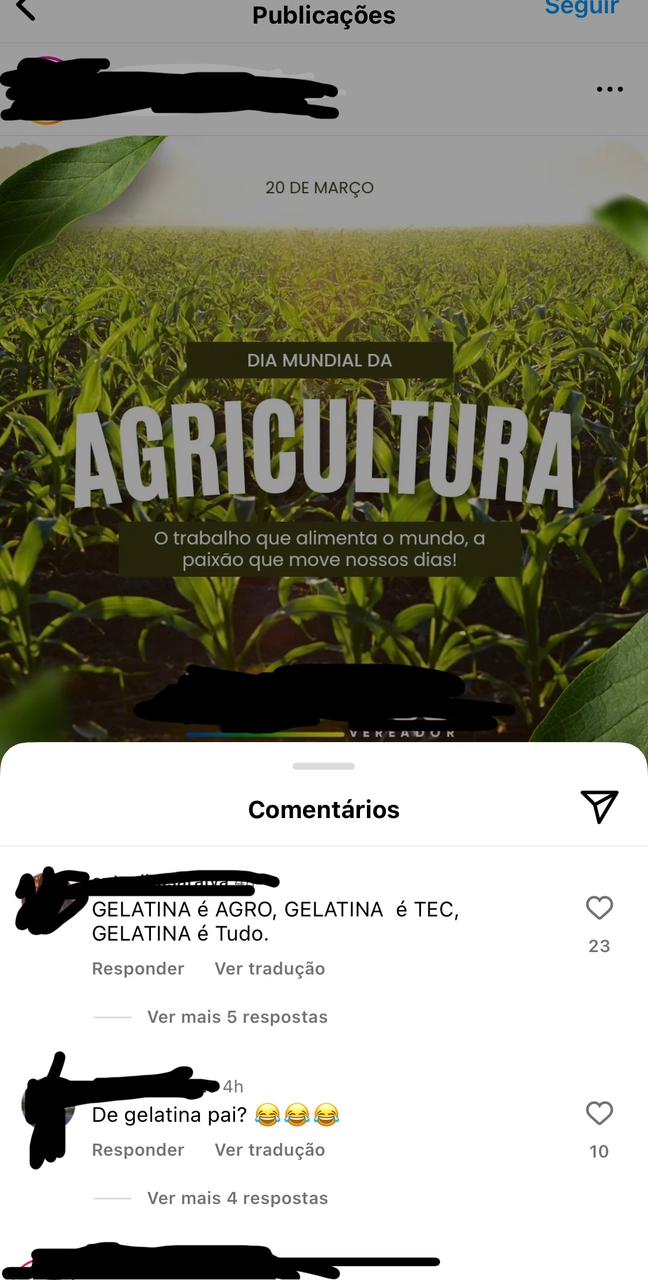Expand 'Ver mais 5 respostas'
Screen dimensions: 648x1280
pos(237,1017)
